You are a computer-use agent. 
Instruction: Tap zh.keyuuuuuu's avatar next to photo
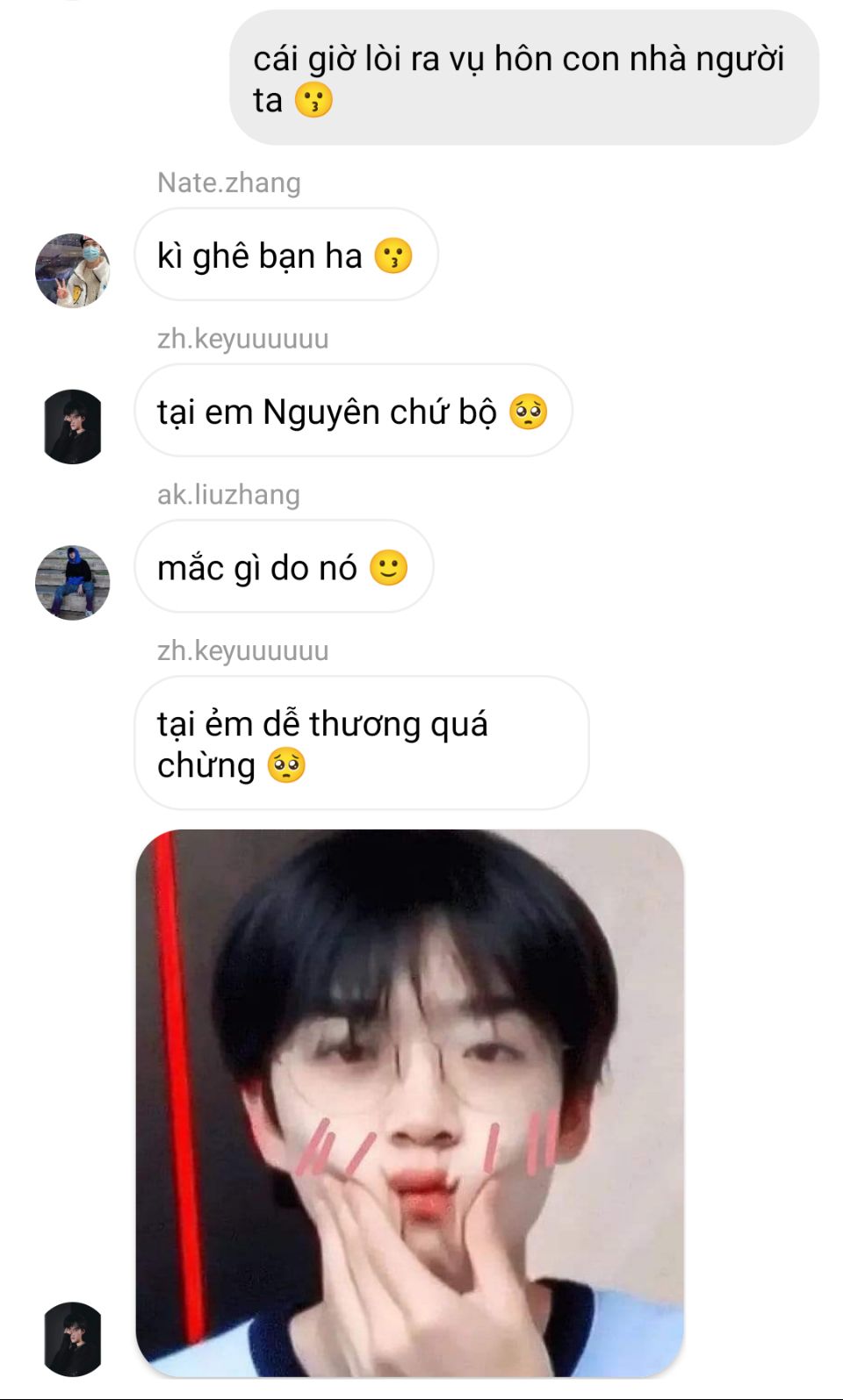pyautogui.click(x=73, y=1339)
